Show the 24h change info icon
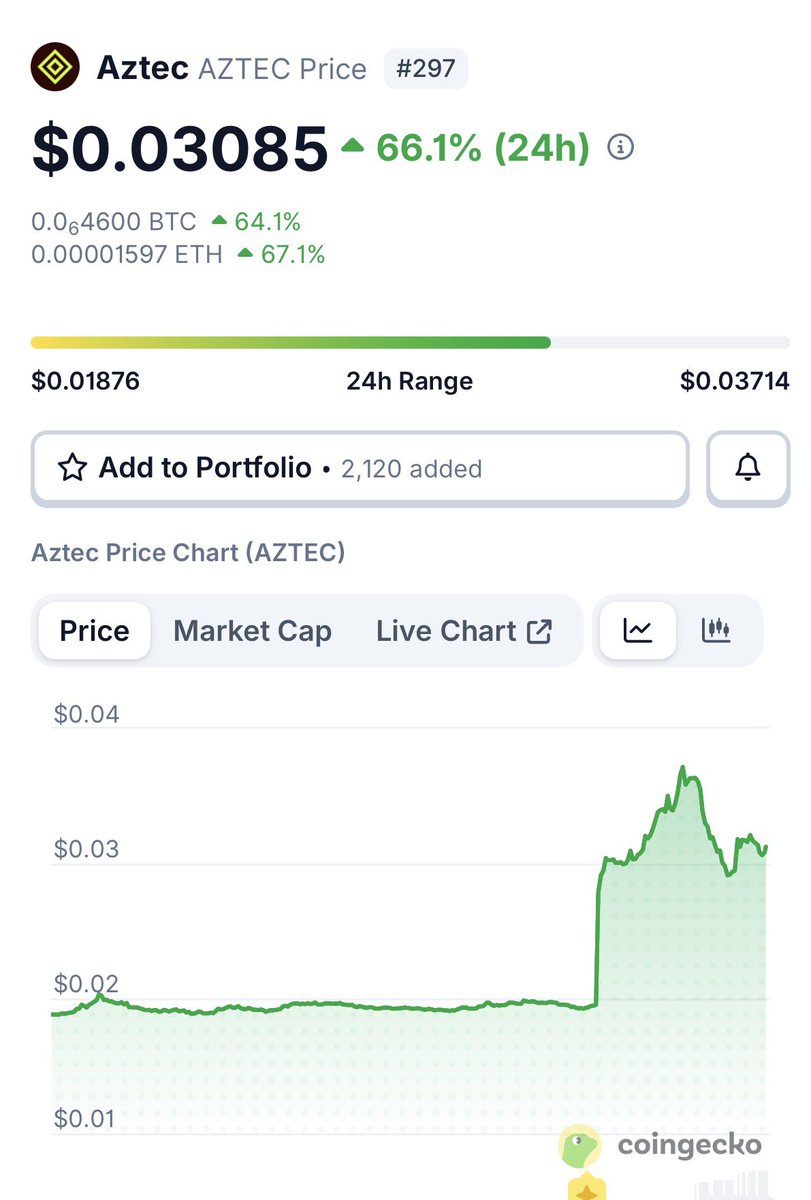The width and height of the screenshot is (811, 1200). click(621, 148)
